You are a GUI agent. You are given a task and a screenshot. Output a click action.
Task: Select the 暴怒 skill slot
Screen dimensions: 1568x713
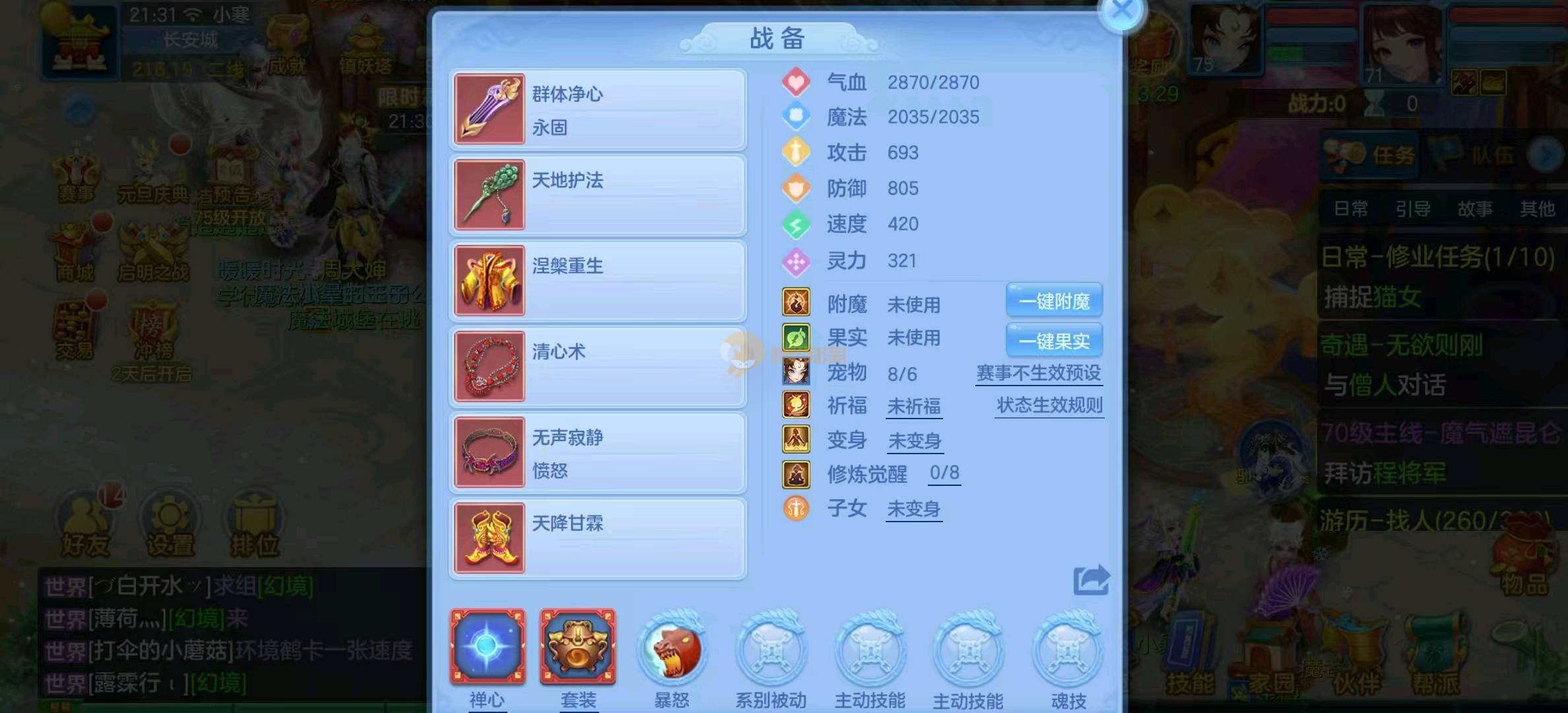[672, 649]
